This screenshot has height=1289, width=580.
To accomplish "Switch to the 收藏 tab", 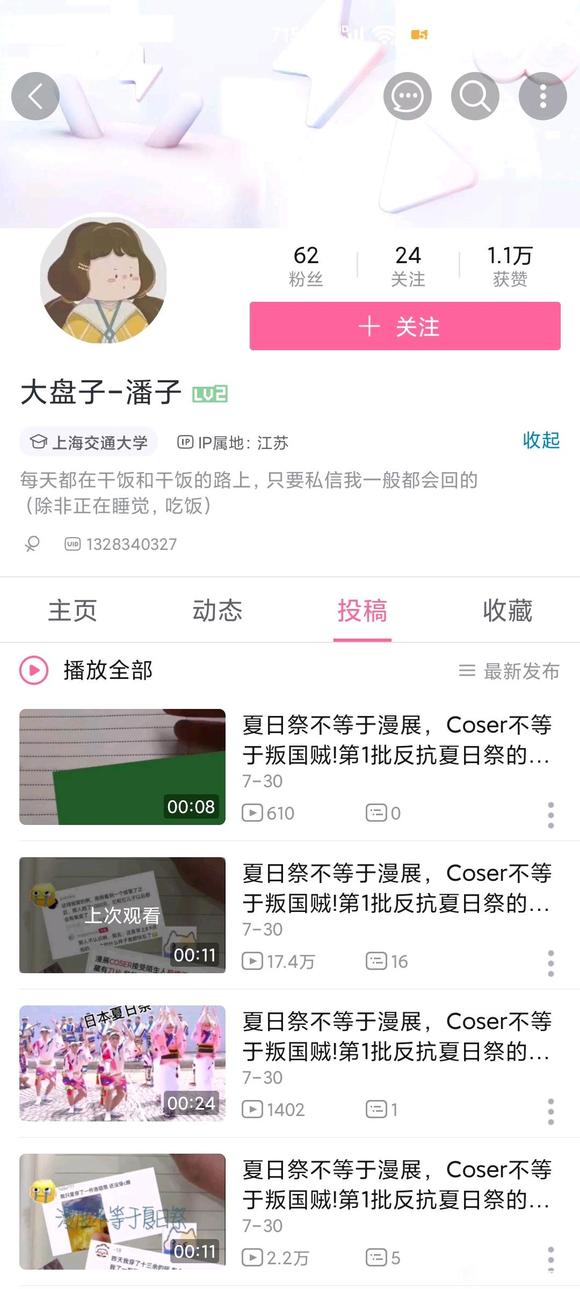I will pyautogui.click(x=507, y=610).
